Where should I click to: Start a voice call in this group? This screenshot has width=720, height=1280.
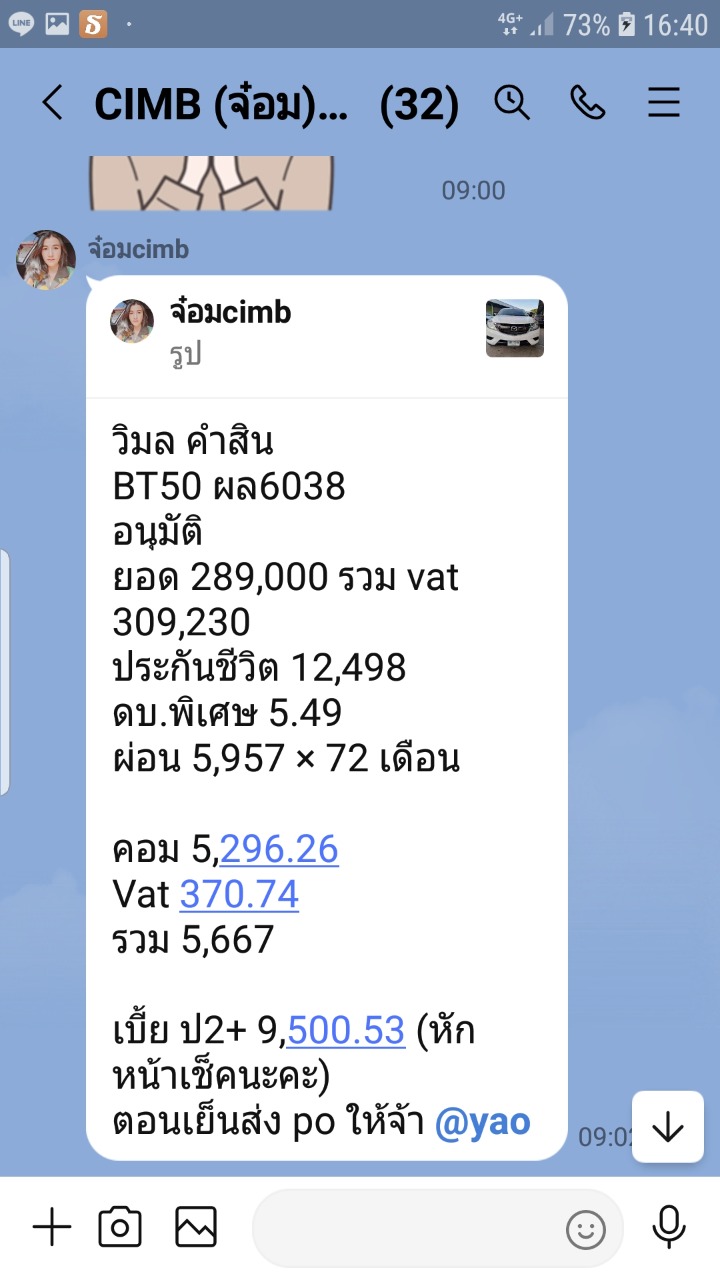pos(588,103)
